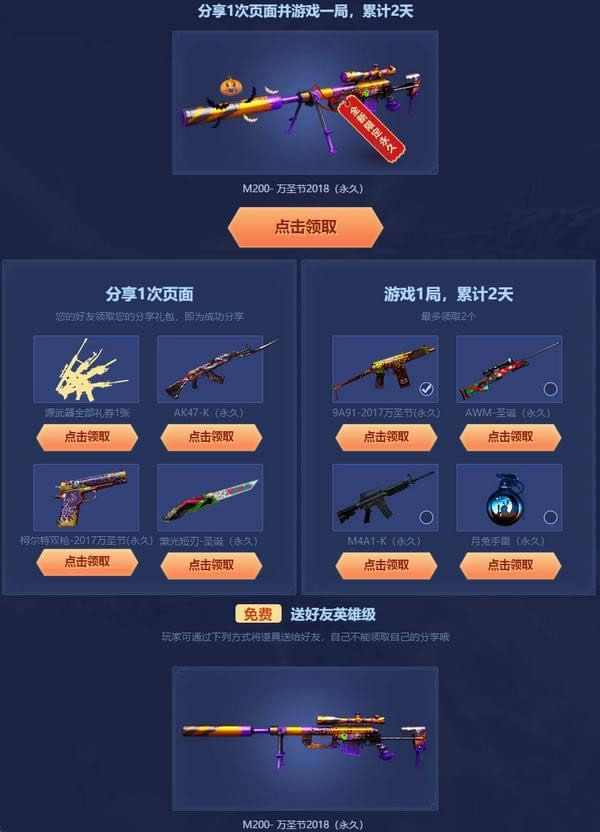Image resolution: width=600 pixels, height=832 pixels.
Task: Tap 点击领取 under 9A91-2017万圣节
Action: (386, 437)
